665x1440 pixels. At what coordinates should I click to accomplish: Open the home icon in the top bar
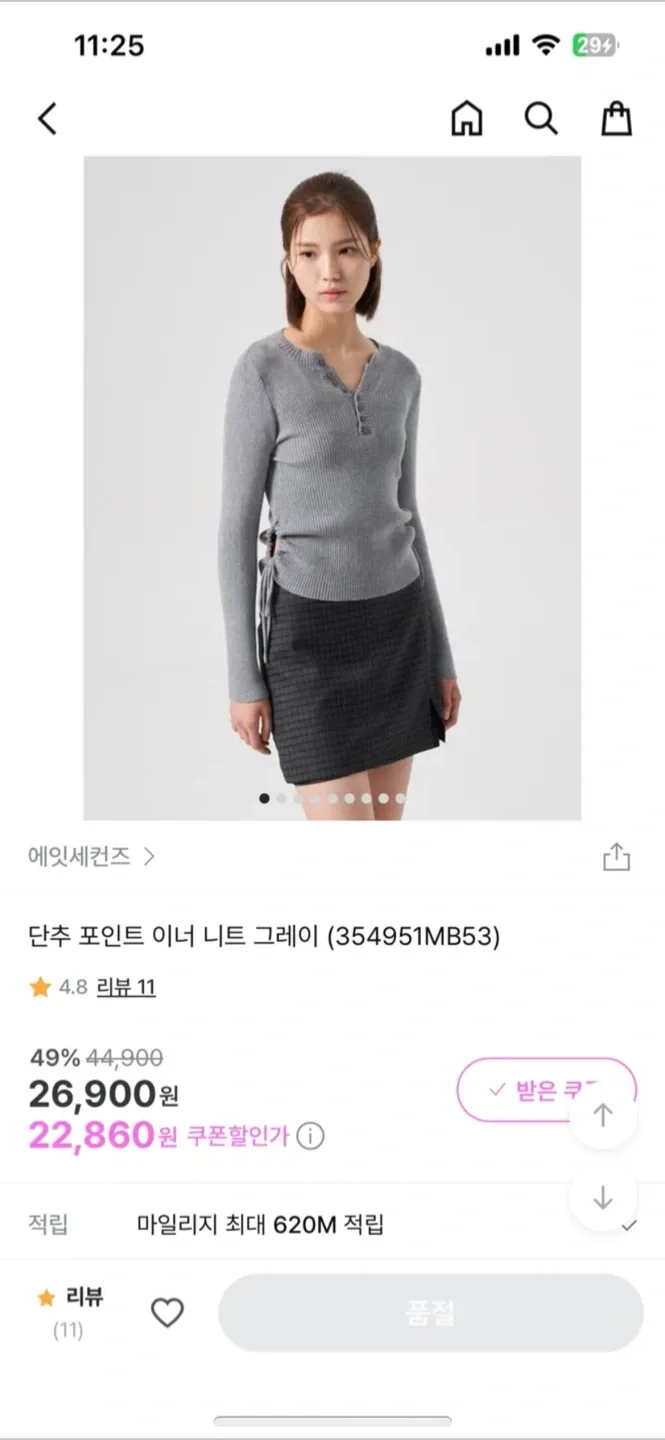pyautogui.click(x=466, y=119)
